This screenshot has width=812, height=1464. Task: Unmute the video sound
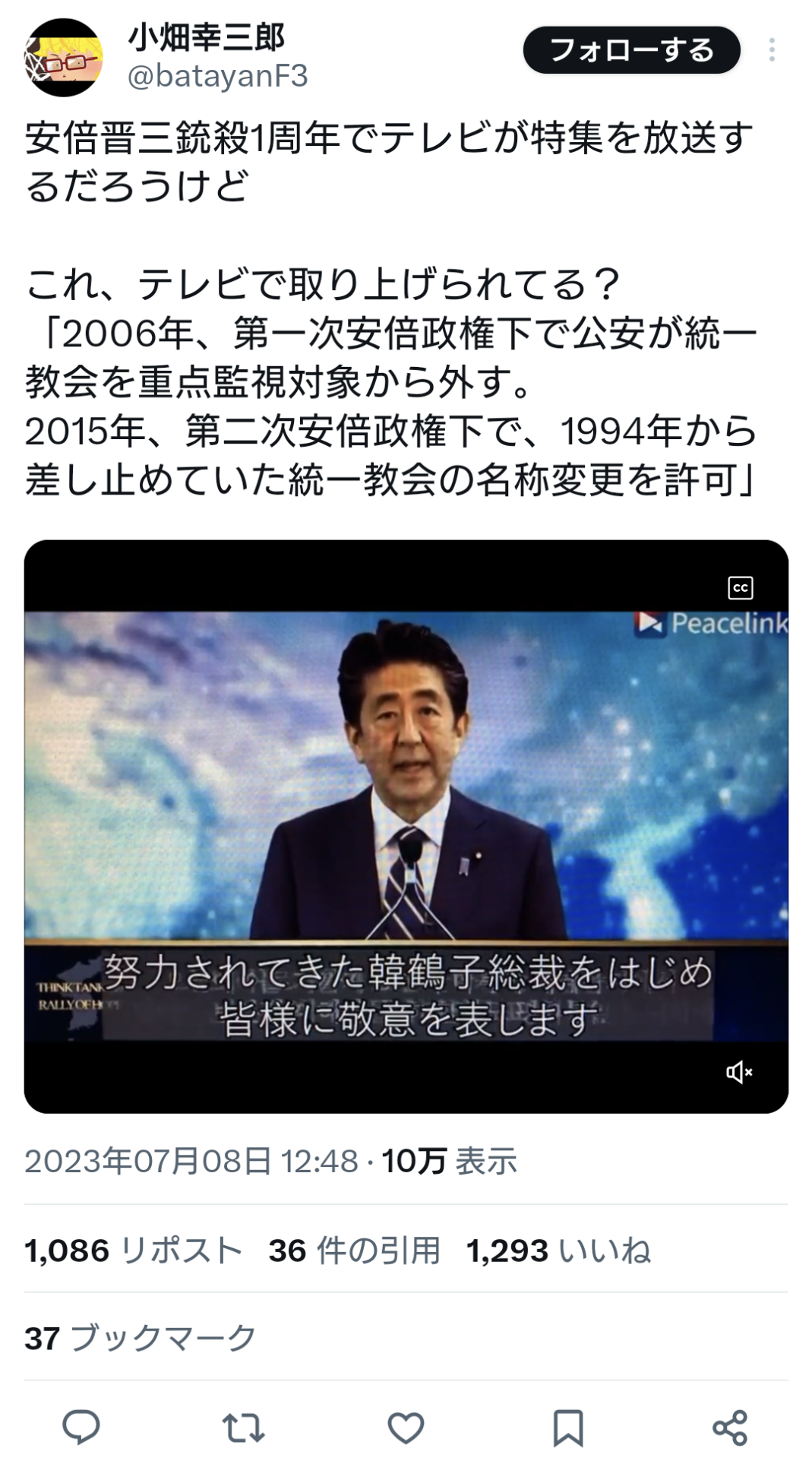[x=738, y=1072]
